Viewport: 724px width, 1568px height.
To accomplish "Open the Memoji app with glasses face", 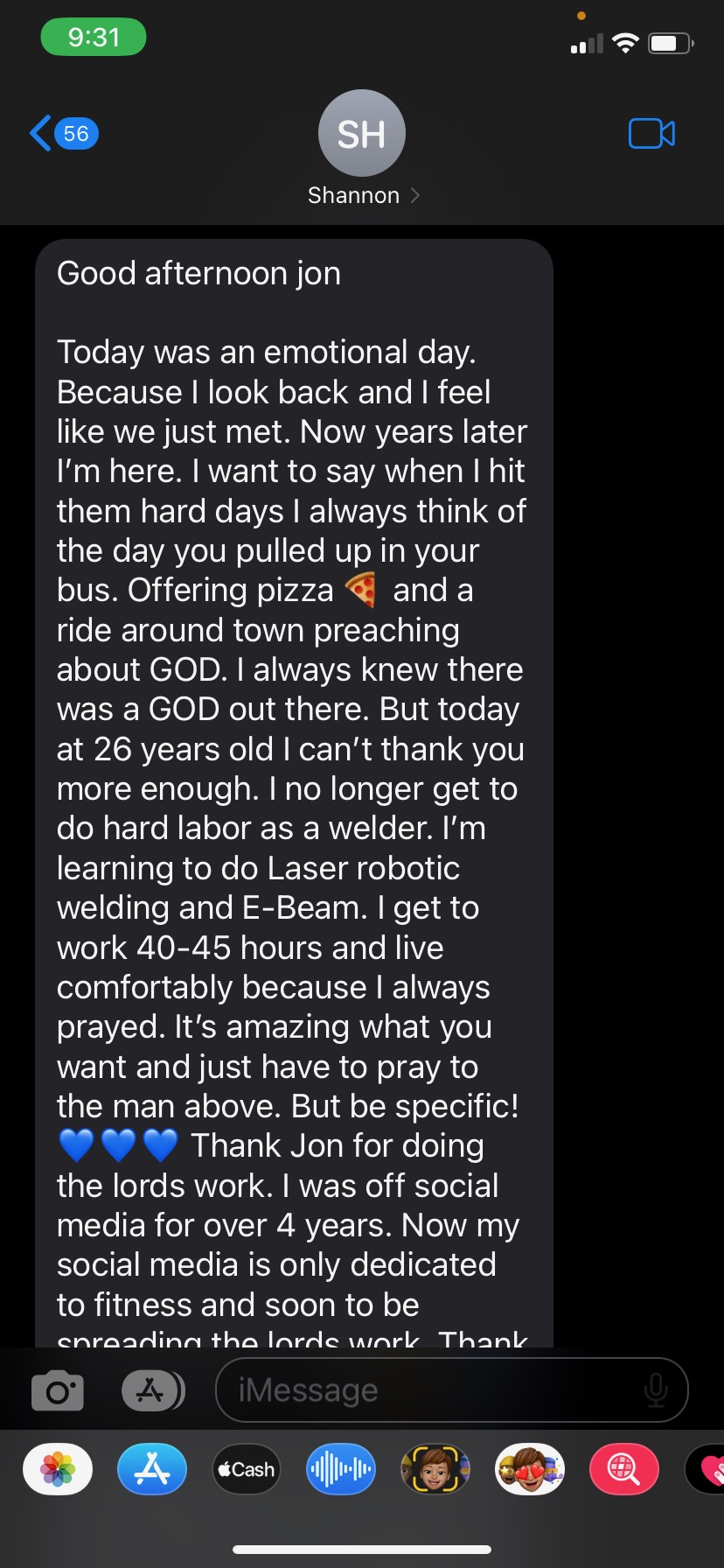I will (x=435, y=1469).
